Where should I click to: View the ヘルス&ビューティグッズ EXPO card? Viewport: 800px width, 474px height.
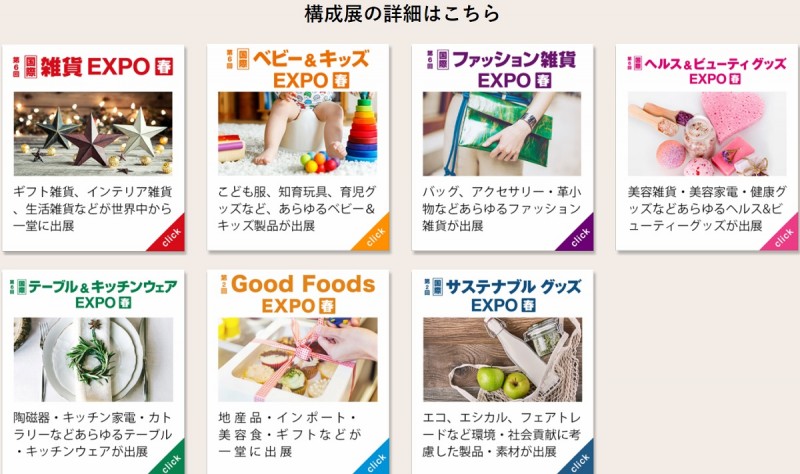click(x=706, y=148)
